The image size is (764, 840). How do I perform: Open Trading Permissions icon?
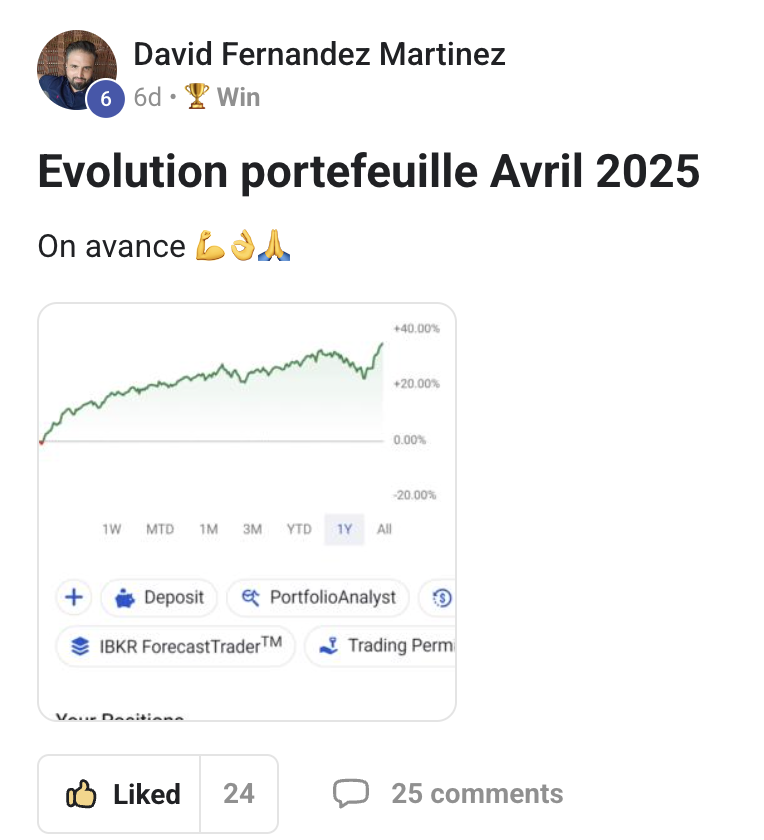pos(330,645)
